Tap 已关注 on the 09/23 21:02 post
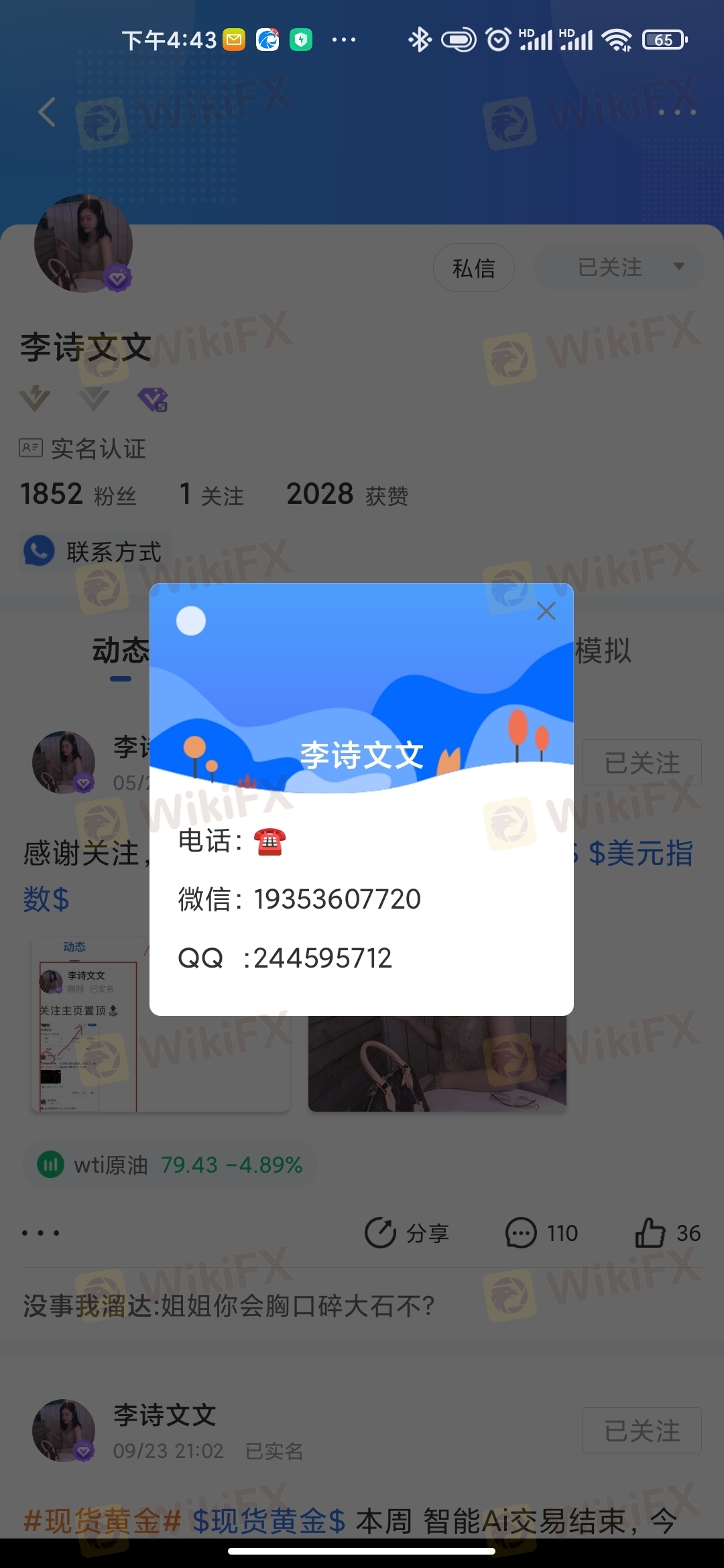724x1568 pixels. pyautogui.click(x=642, y=1431)
